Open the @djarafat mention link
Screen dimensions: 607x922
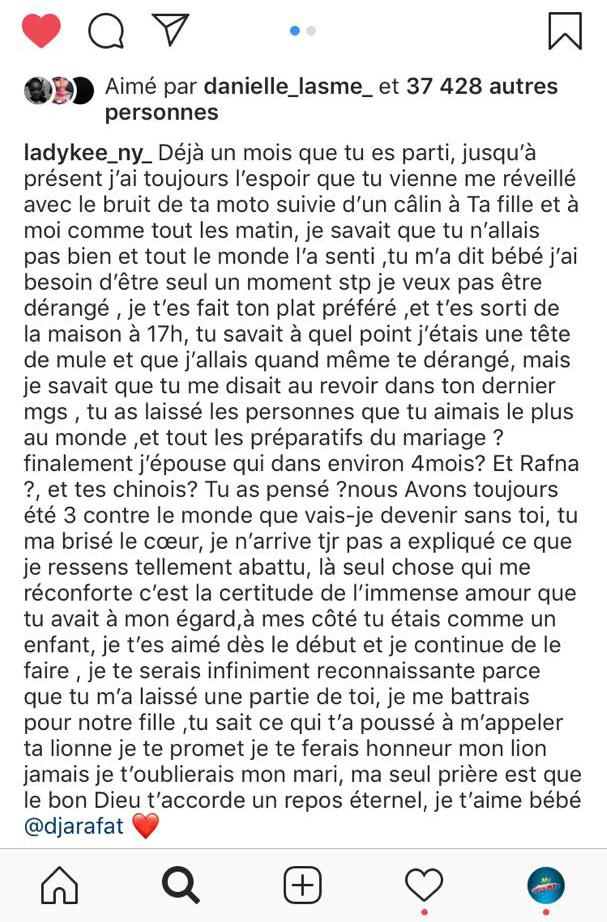point(76,826)
